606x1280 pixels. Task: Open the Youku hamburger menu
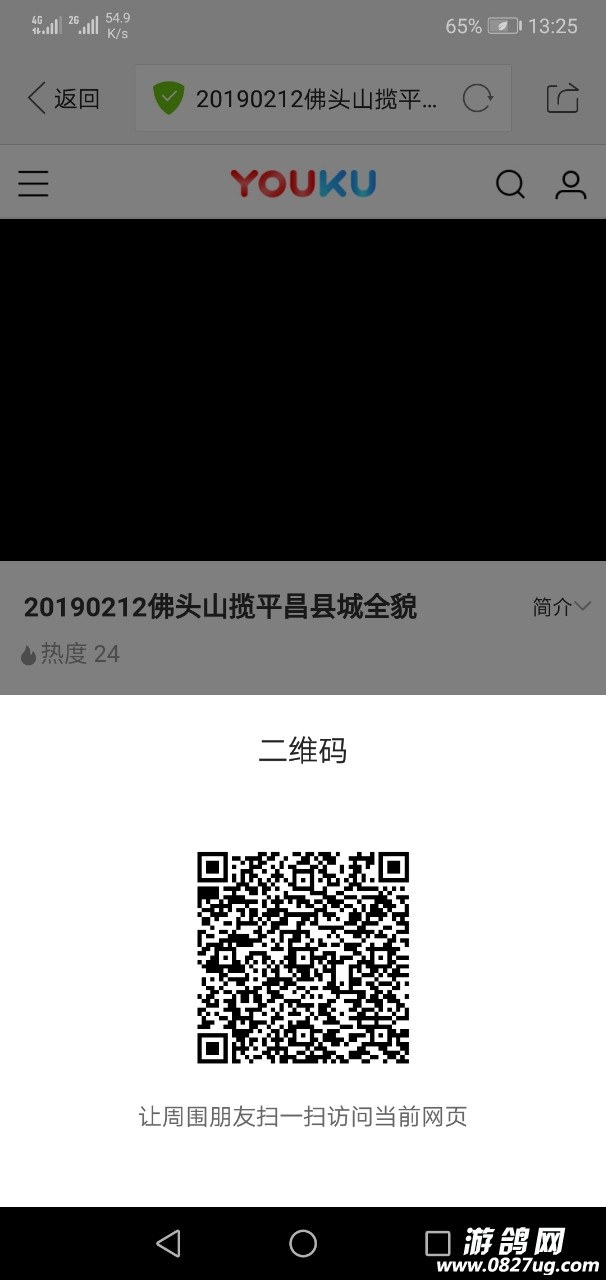(x=33, y=183)
